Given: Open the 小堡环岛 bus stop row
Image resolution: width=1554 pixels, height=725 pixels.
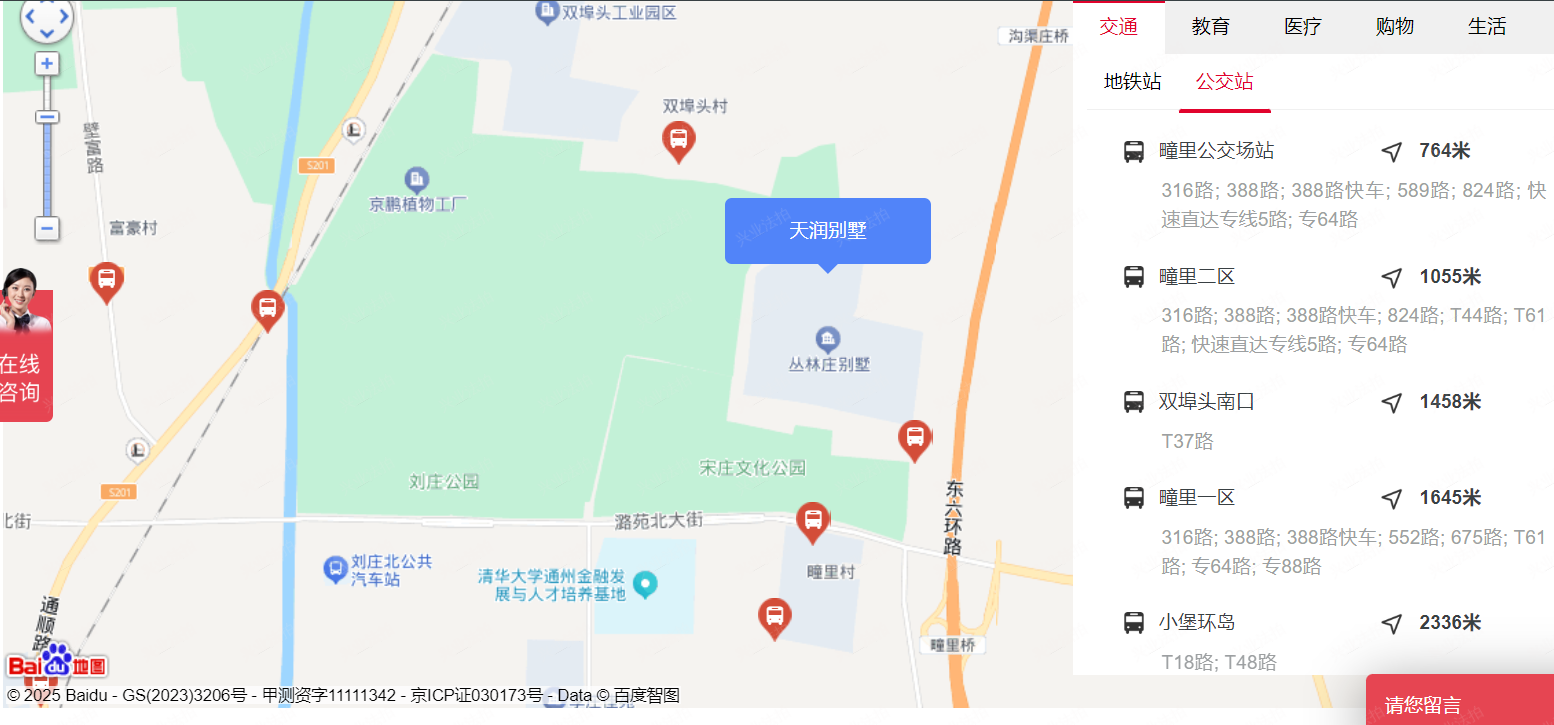Looking at the screenshot, I should tap(1197, 623).
